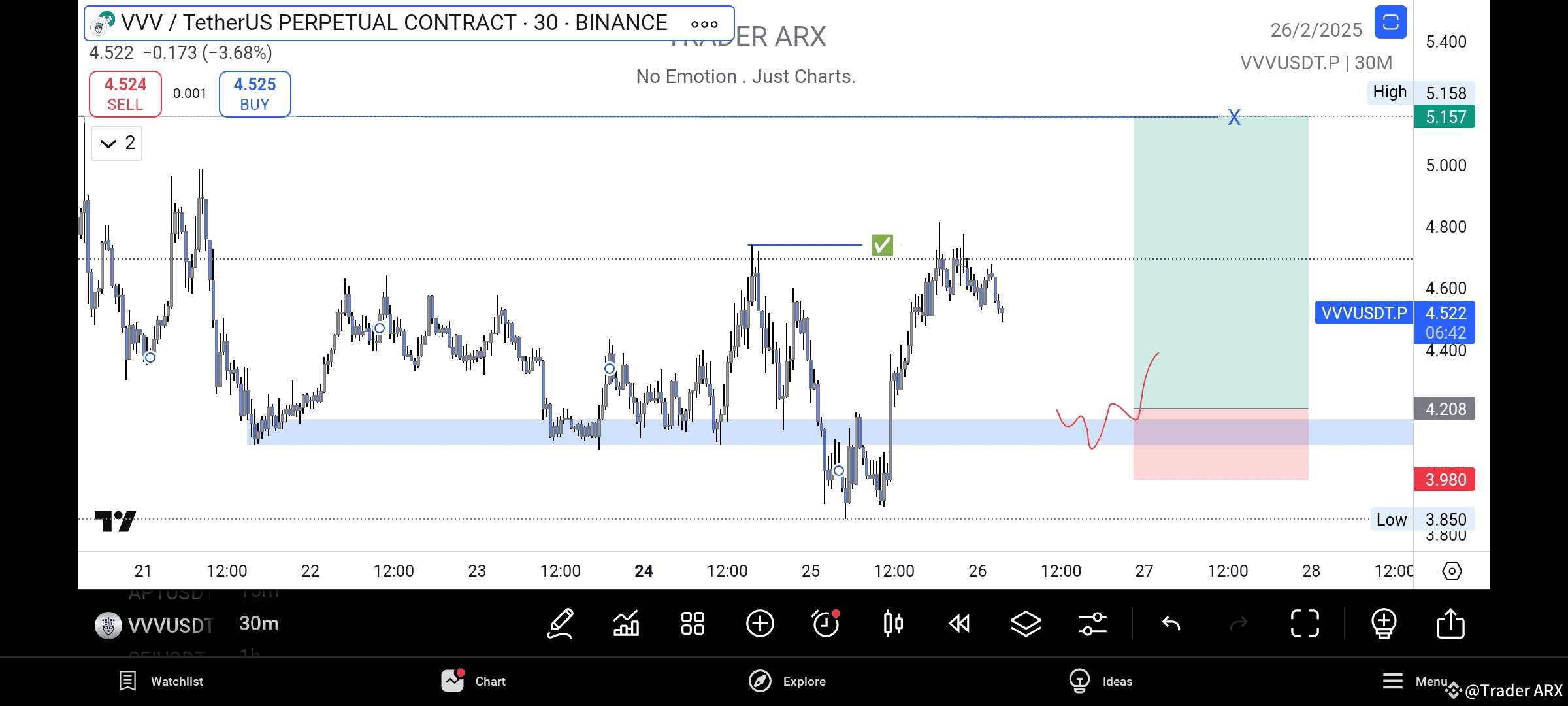Create a price alert with the clock

826,624
